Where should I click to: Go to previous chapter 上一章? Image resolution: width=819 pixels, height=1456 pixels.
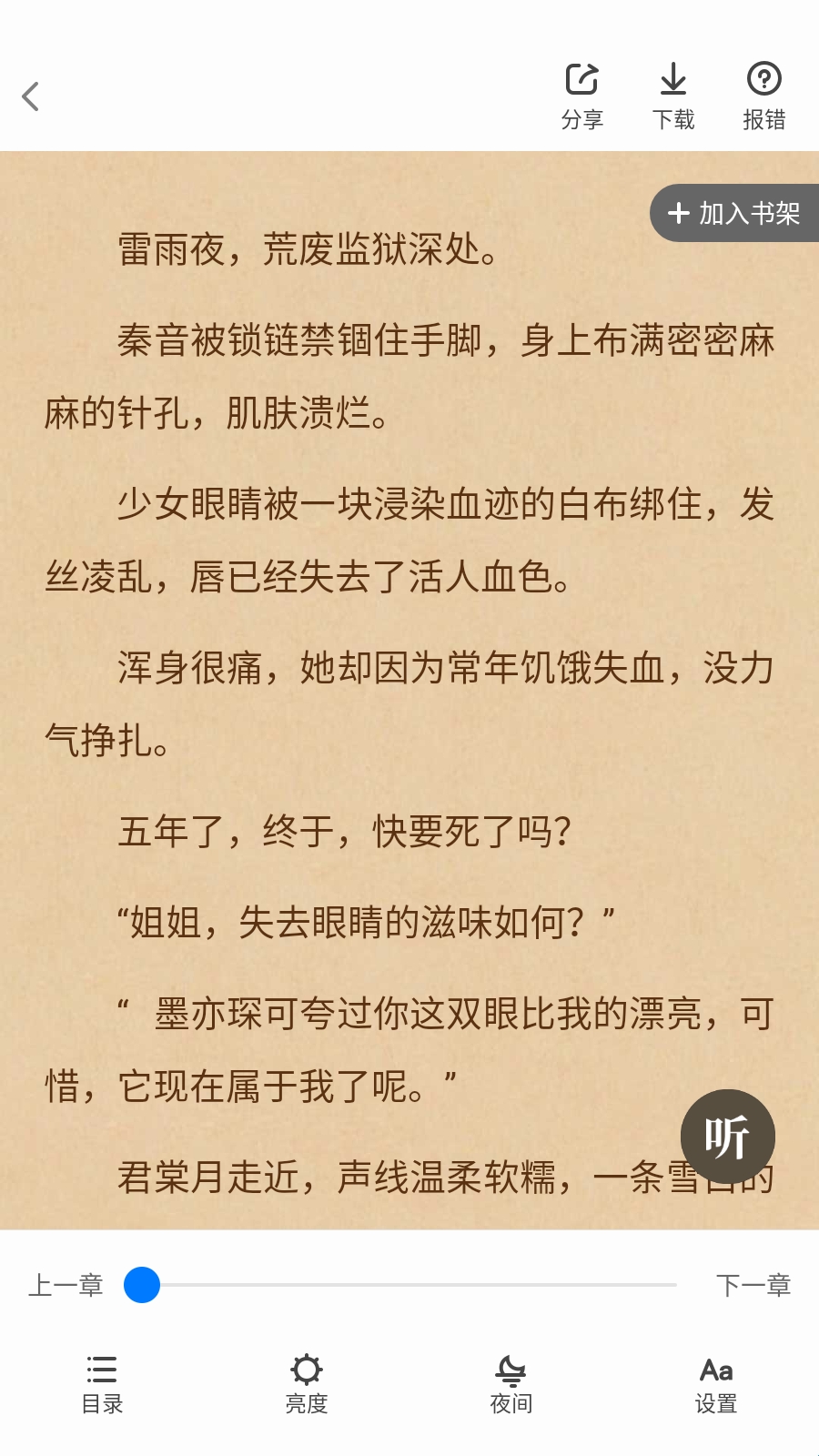66,1285
